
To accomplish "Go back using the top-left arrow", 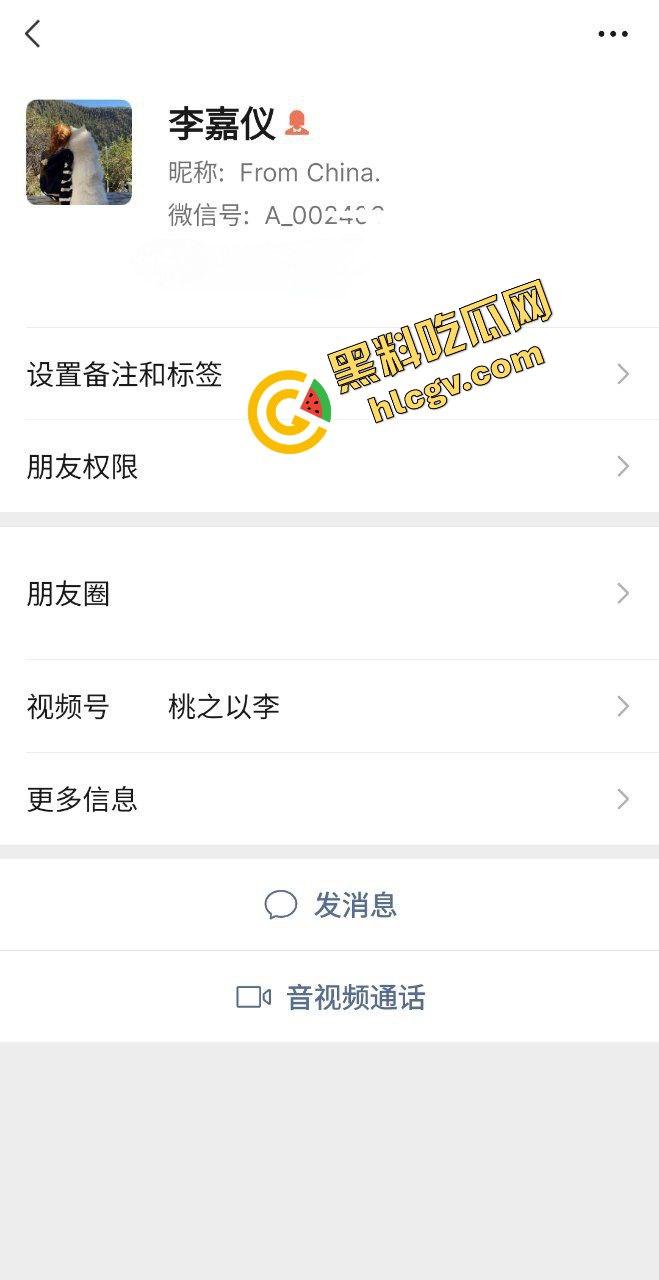I will [33, 34].
